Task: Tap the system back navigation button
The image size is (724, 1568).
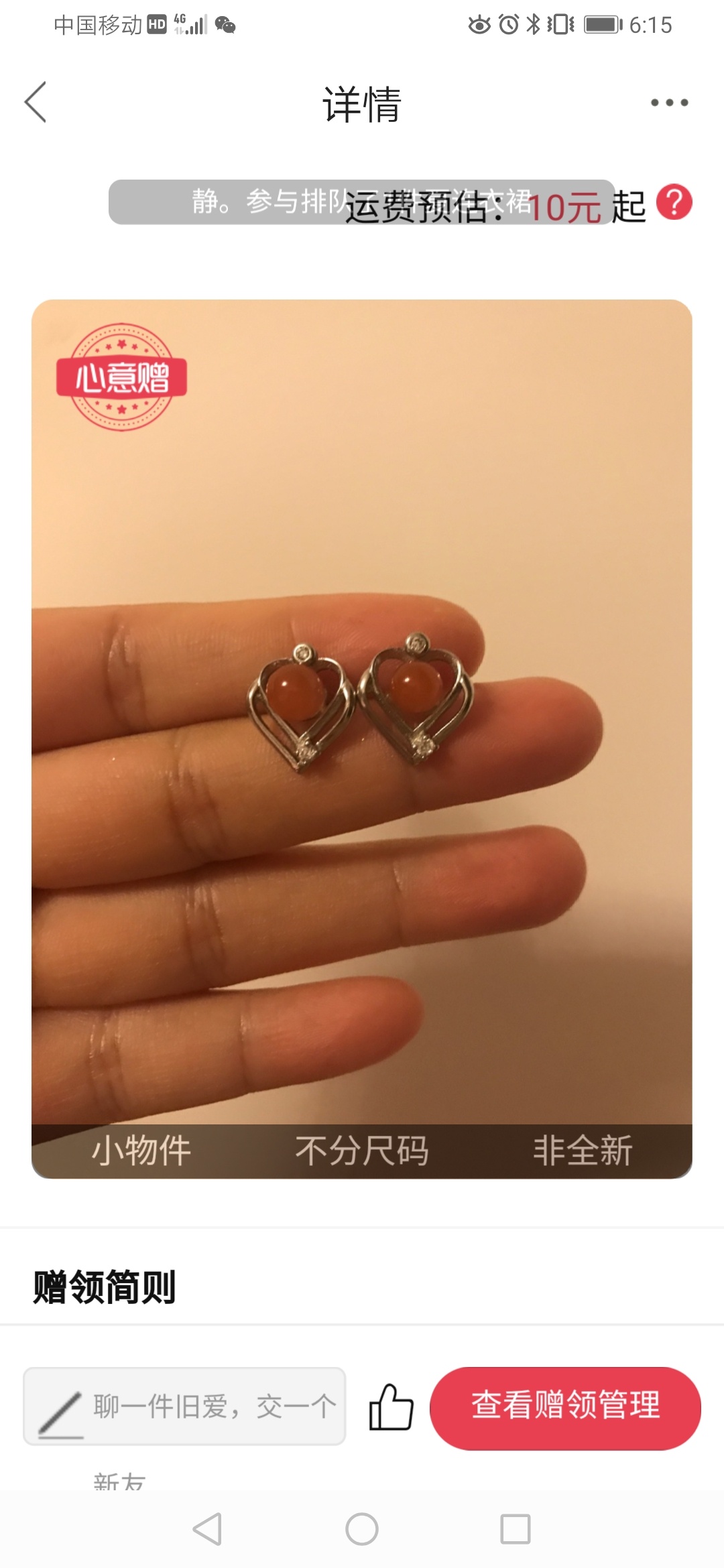Action: tap(206, 1530)
